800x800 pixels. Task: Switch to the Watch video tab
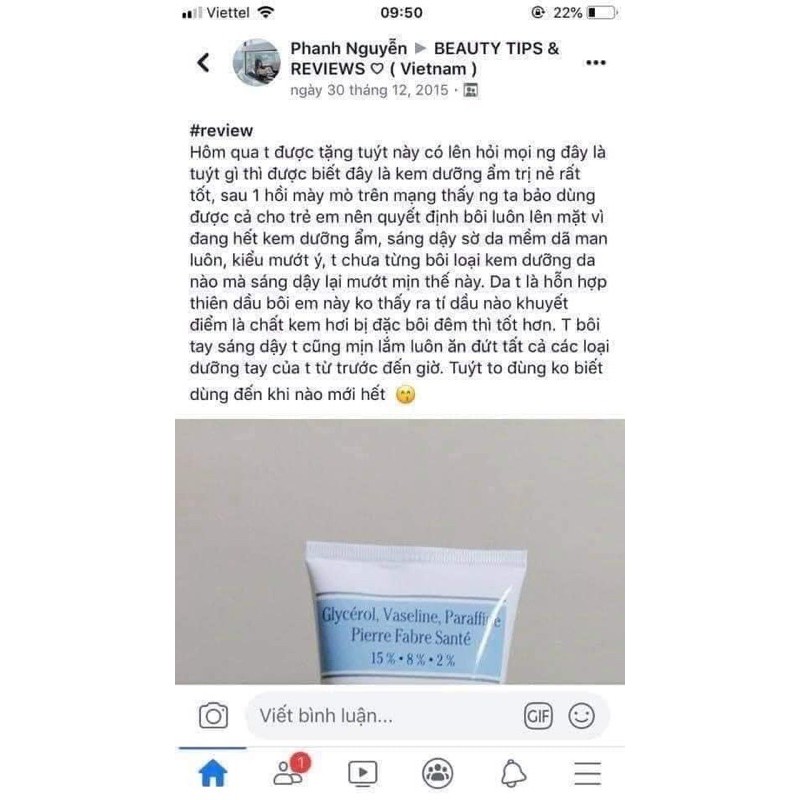coord(362,772)
